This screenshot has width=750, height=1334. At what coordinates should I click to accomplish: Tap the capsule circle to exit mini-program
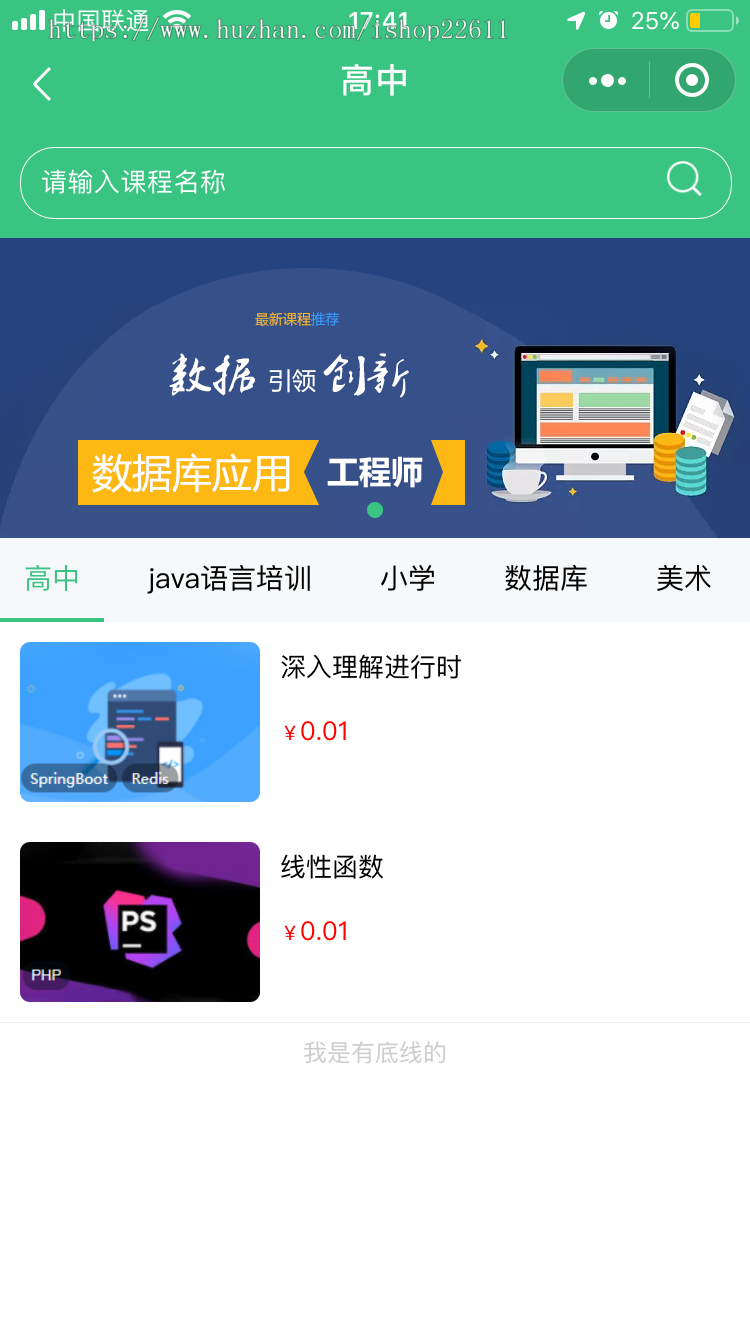[692, 80]
